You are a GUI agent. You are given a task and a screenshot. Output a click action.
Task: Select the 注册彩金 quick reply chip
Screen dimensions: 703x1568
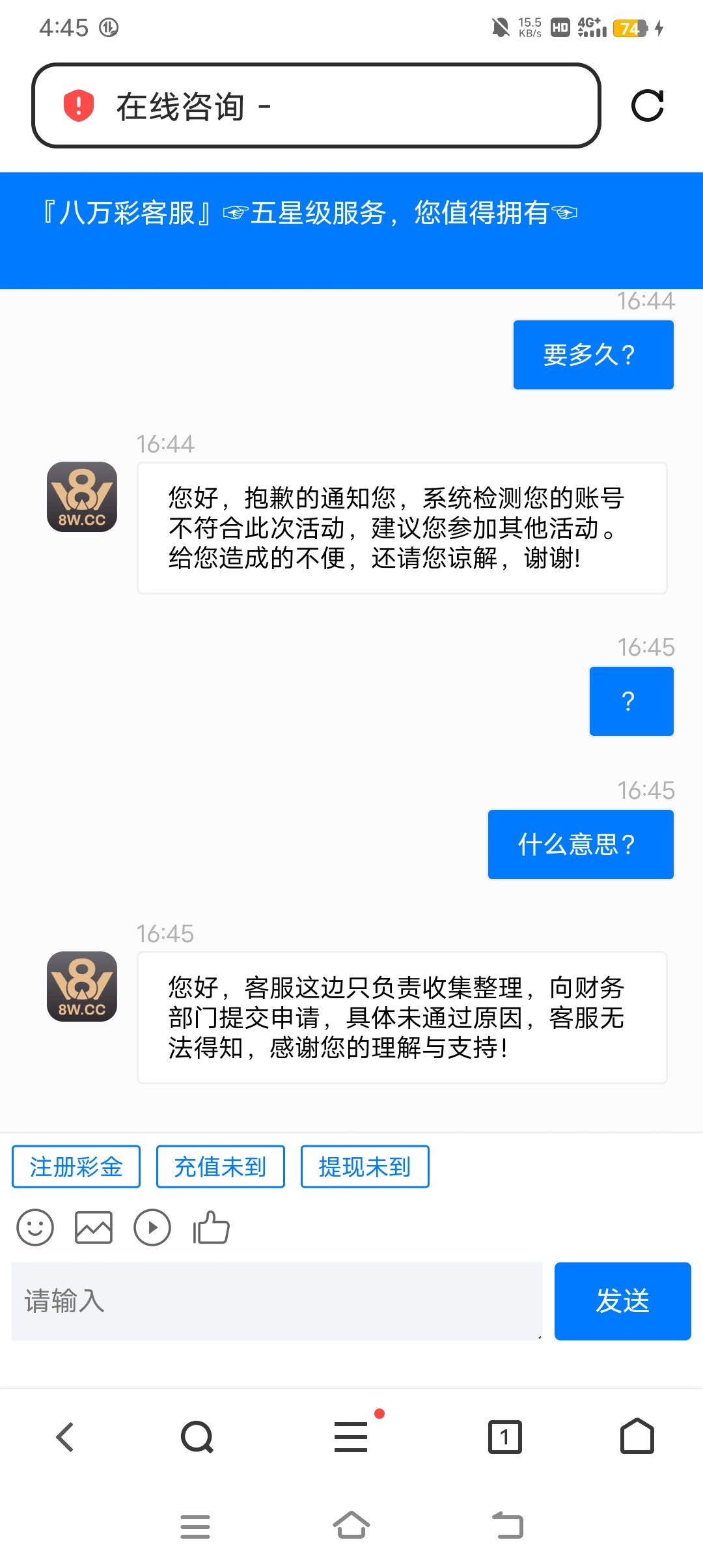tap(76, 1166)
